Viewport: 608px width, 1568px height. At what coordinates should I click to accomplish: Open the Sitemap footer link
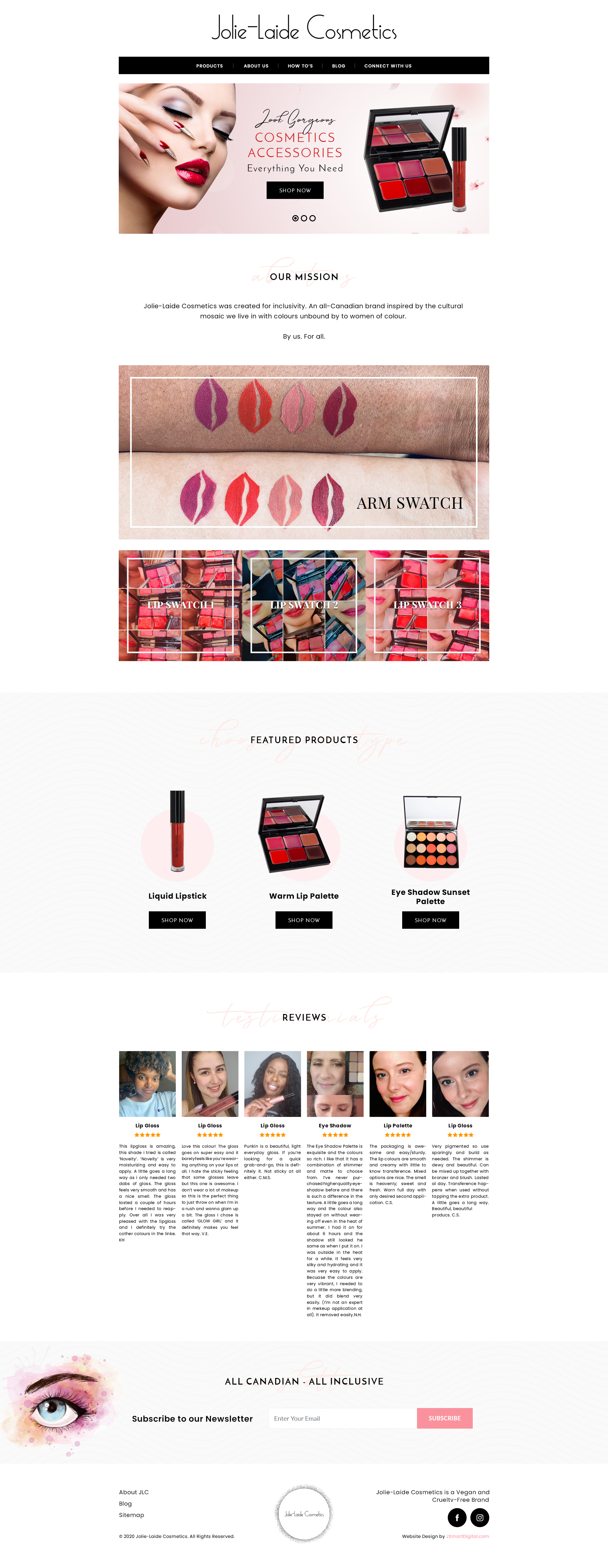[x=131, y=1515]
